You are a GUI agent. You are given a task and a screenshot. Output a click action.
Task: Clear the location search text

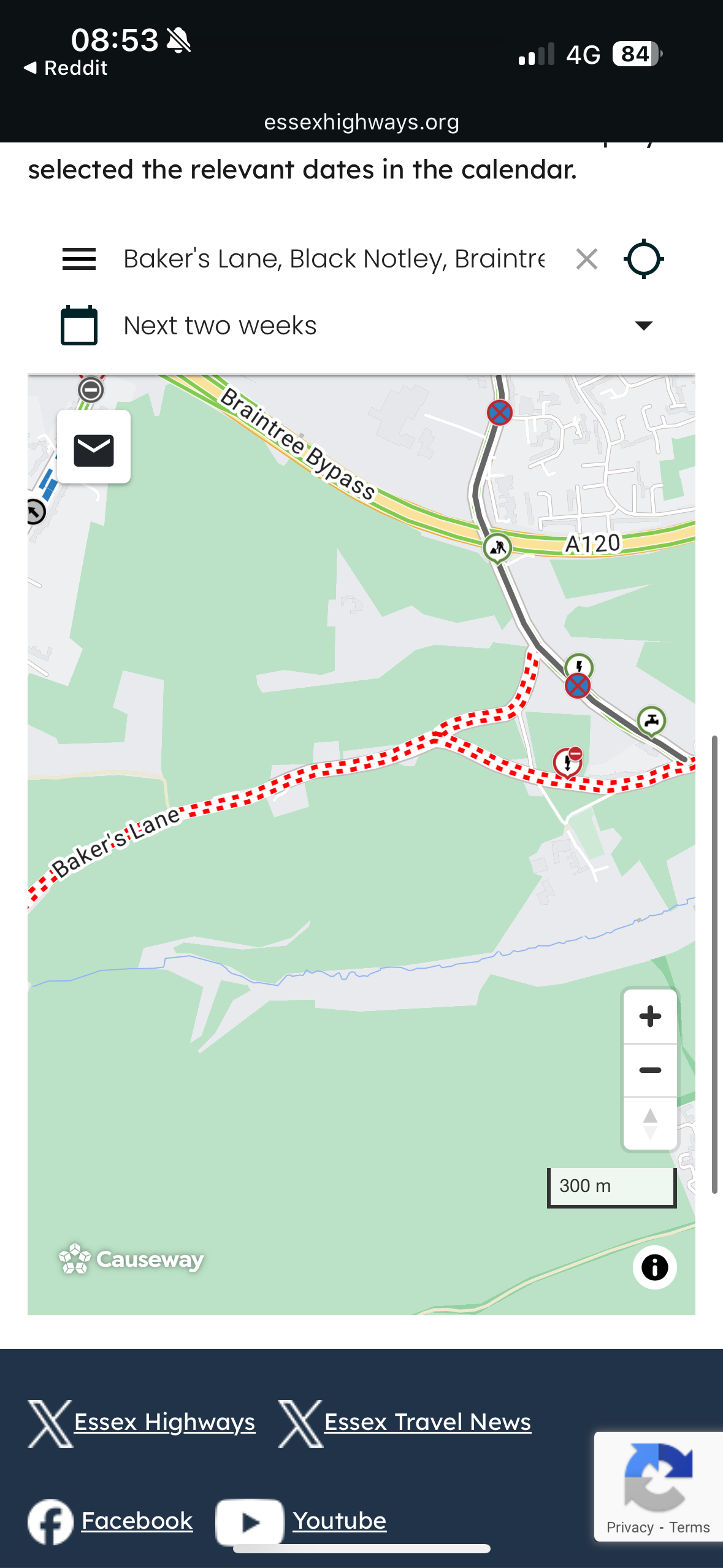(x=586, y=259)
